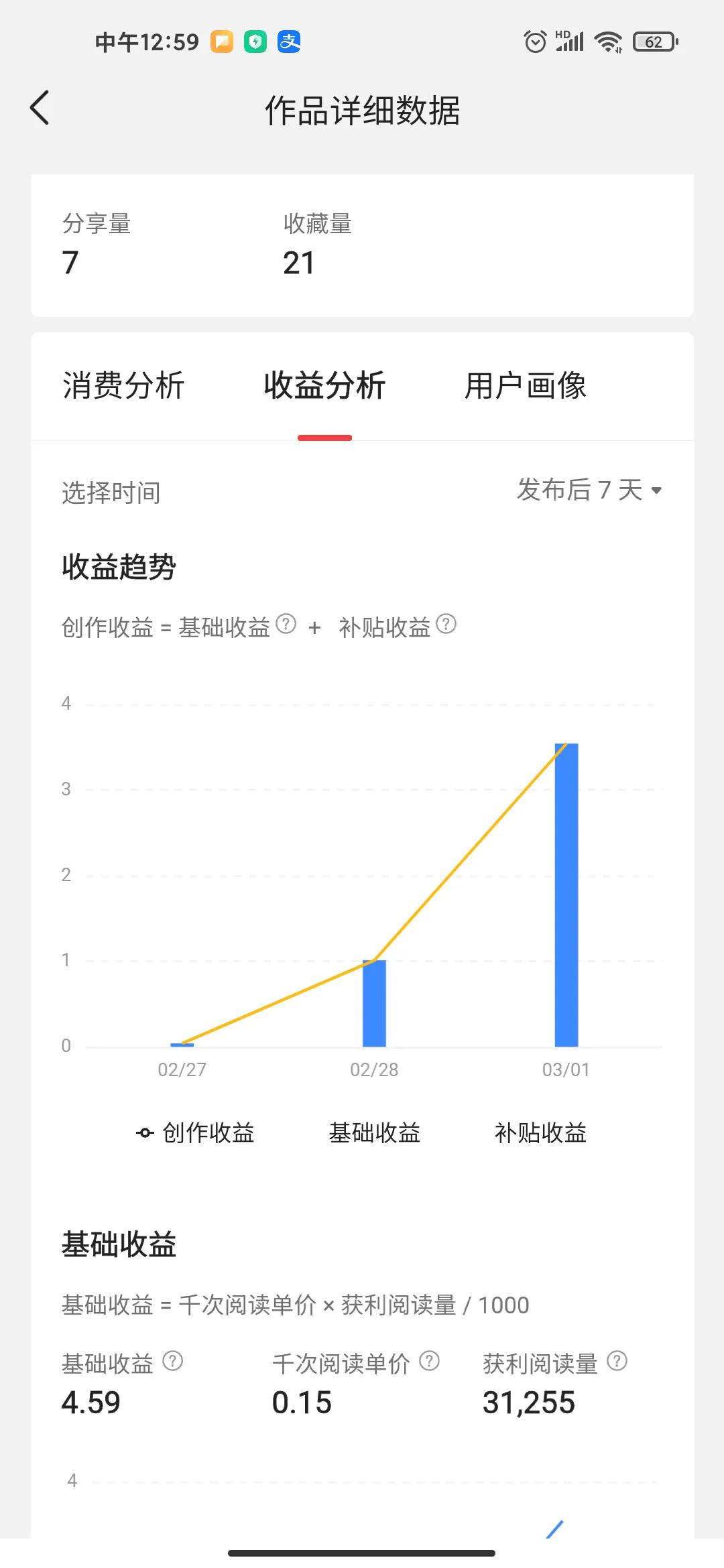Tap the back arrow to return
Viewport: 724px width, 1568px height.
coord(38,107)
